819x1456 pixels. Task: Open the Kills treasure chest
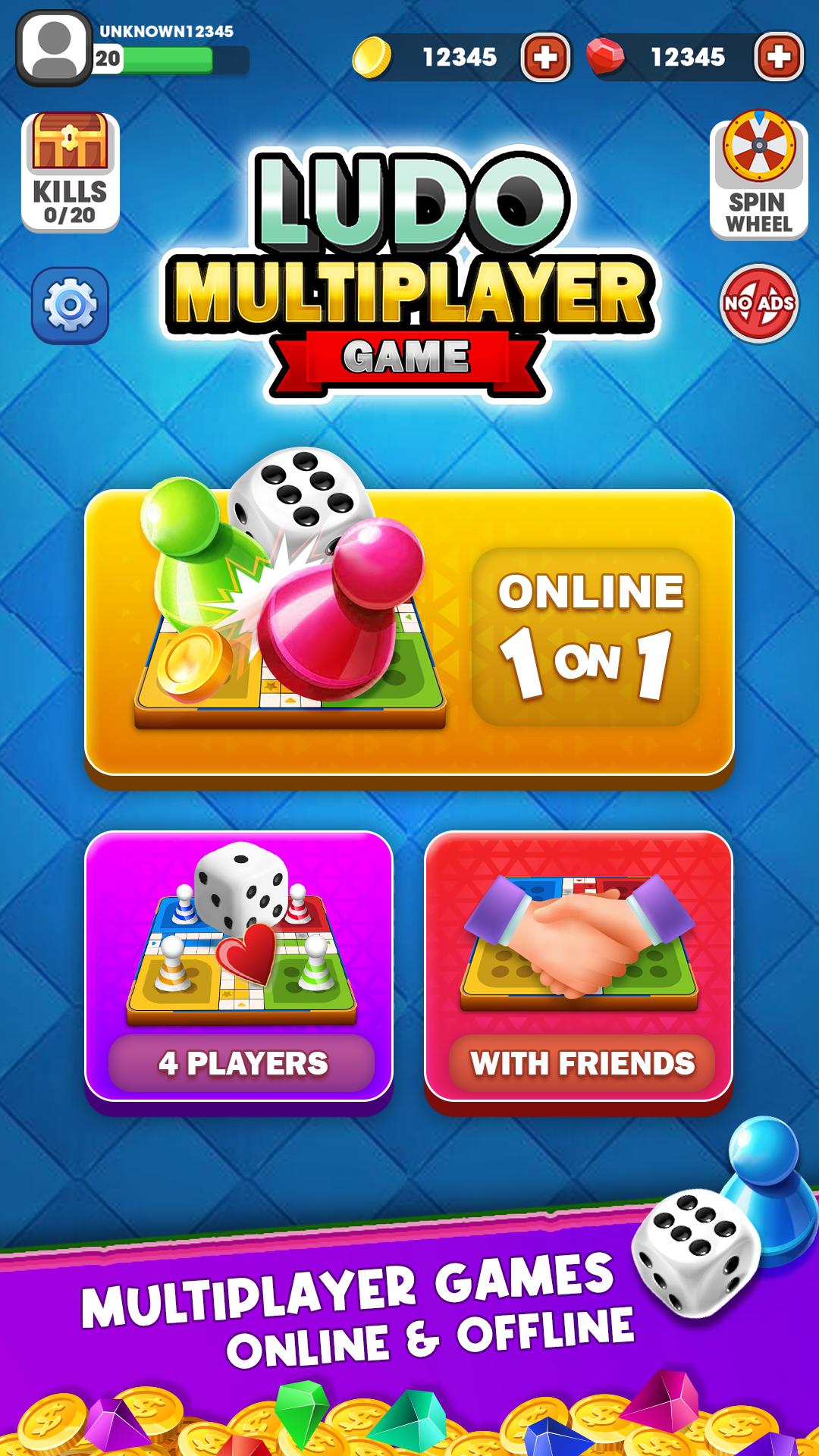click(71, 172)
